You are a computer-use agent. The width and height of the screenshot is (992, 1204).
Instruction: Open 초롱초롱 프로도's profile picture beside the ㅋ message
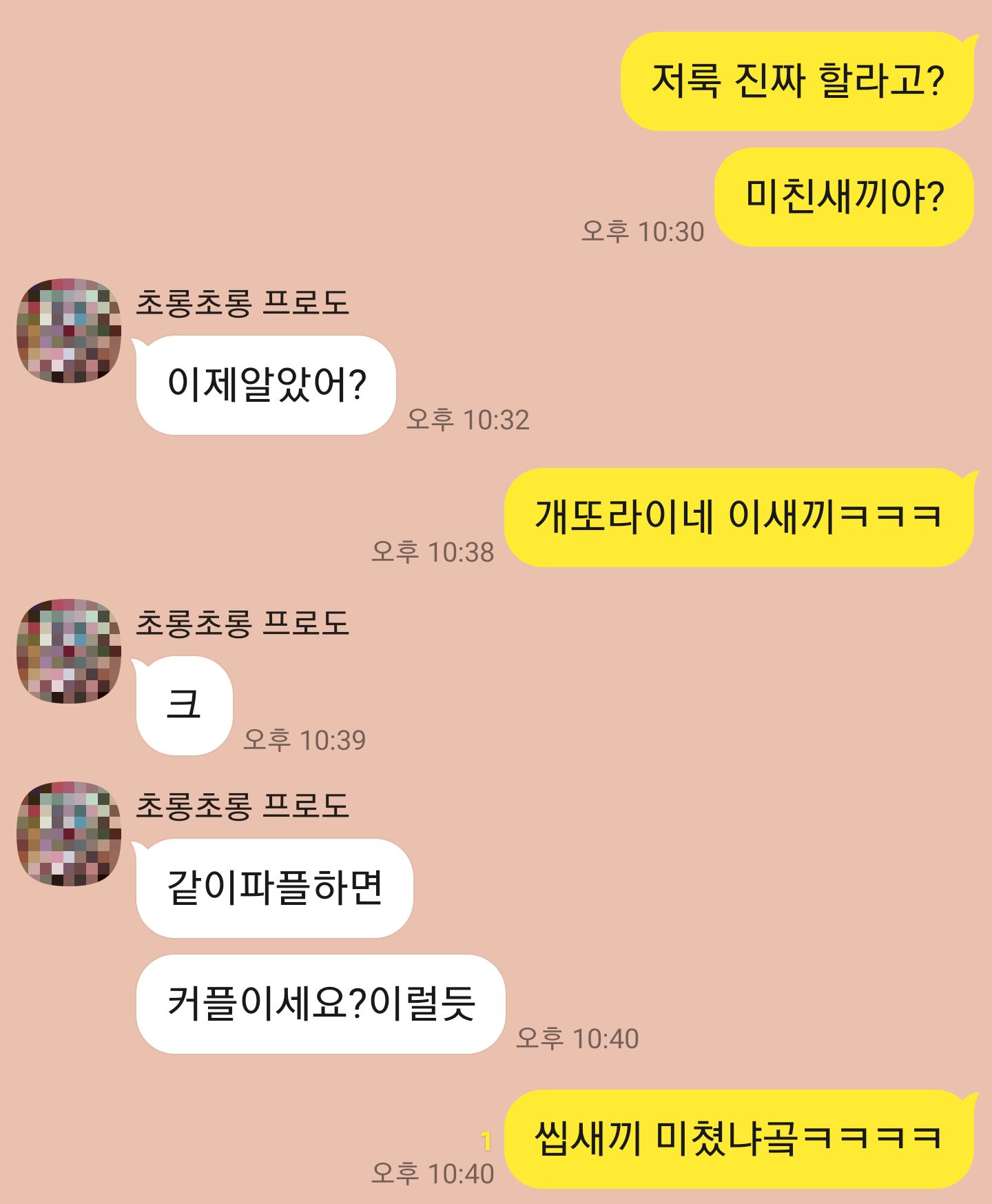(x=69, y=651)
